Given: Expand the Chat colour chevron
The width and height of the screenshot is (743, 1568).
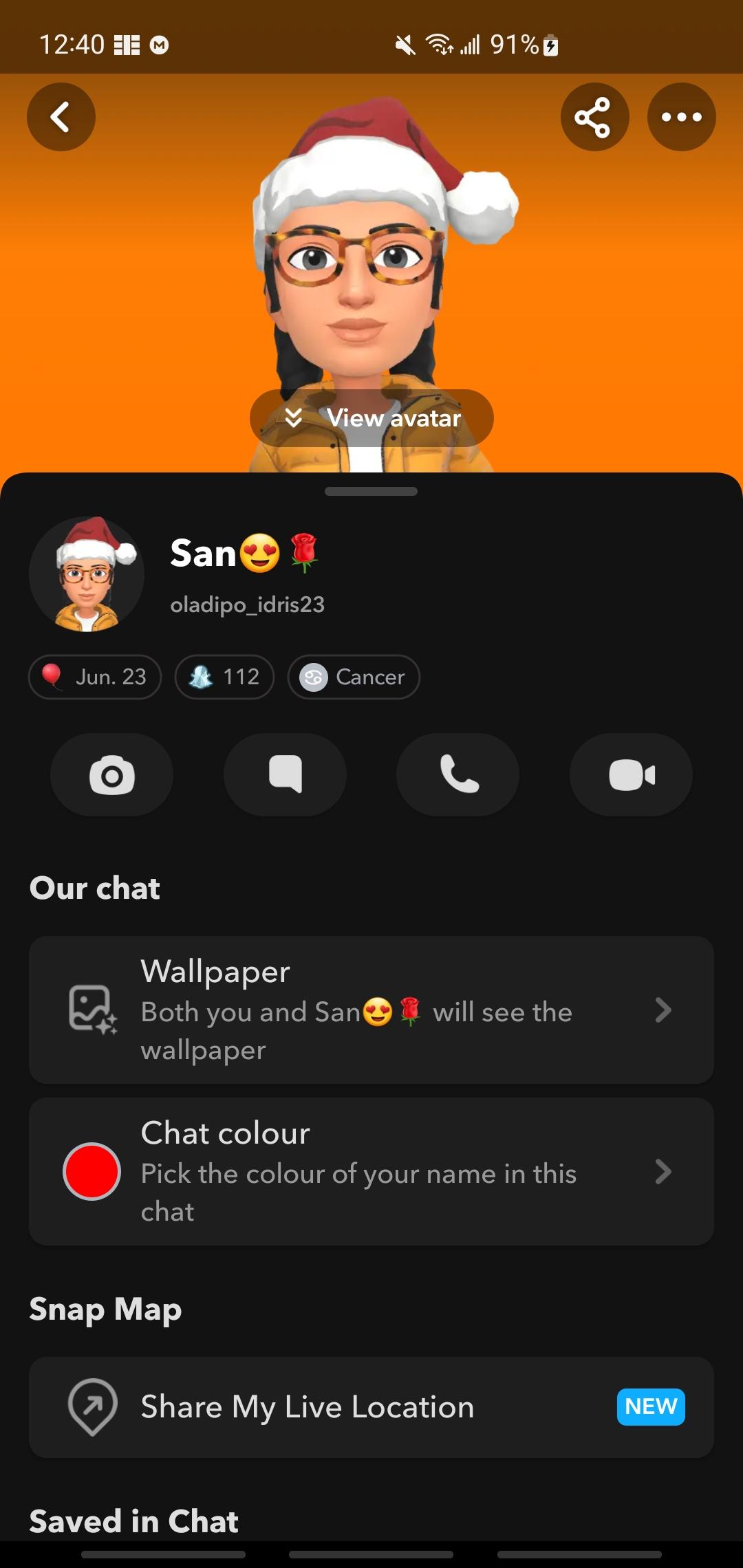Looking at the screenshot, I should point(663,1173).
